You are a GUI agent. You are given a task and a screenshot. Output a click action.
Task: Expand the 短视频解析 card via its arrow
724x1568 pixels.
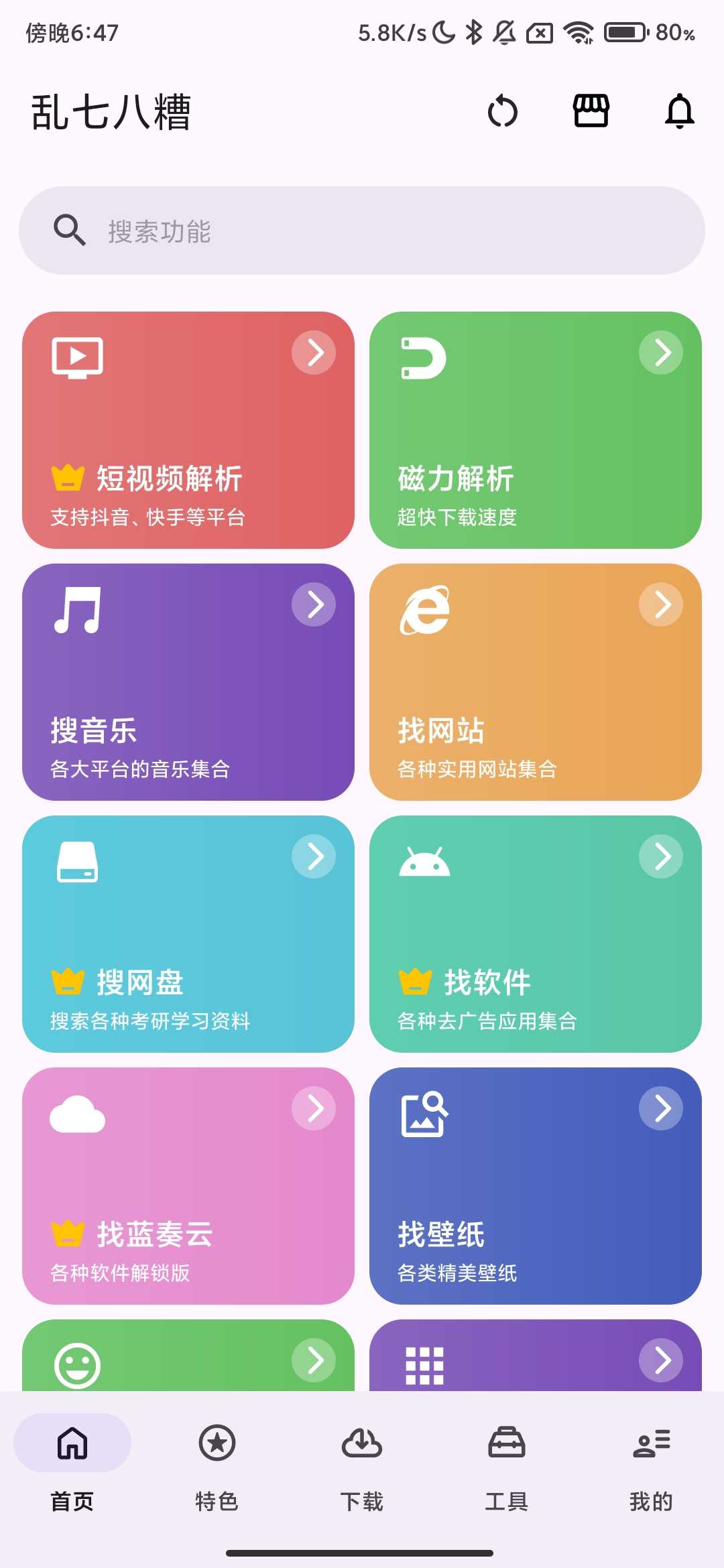pos(313,352)
